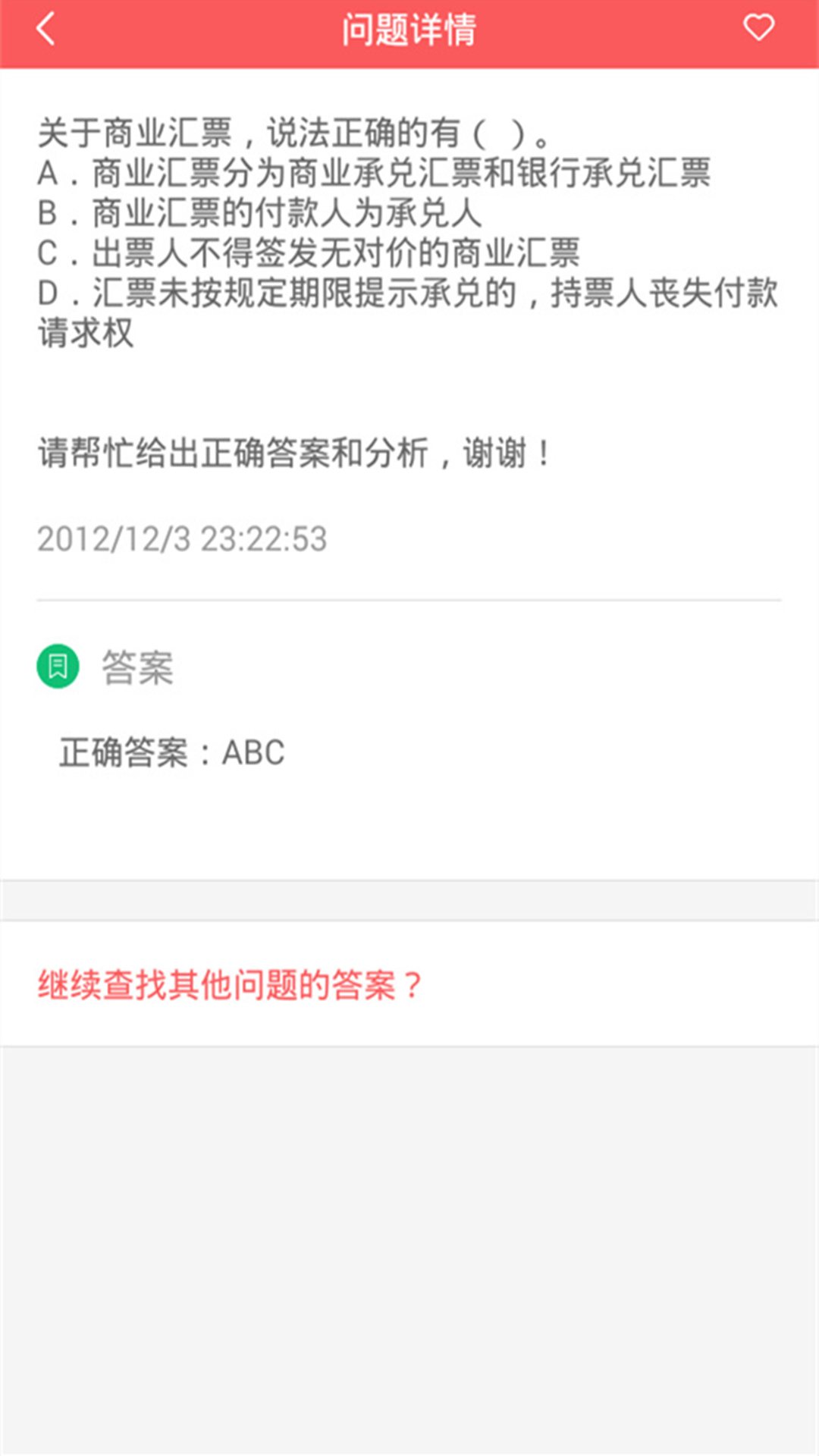Tap the back chevron to leave this page
This screenshot has width=819, height=1456.
click(45, 27)
